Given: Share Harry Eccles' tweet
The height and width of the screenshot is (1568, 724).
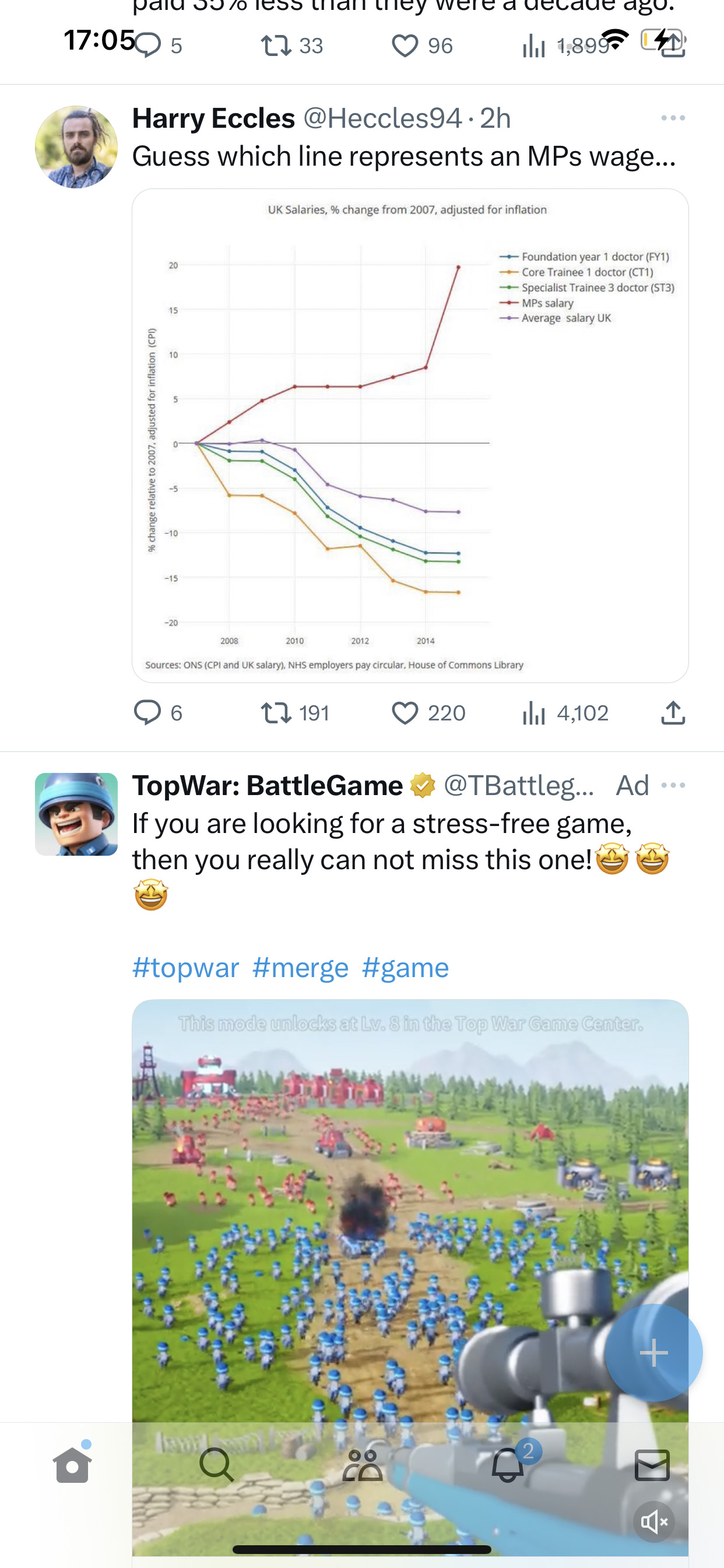Looking at the screenshot, I should [x=673, y=712].
